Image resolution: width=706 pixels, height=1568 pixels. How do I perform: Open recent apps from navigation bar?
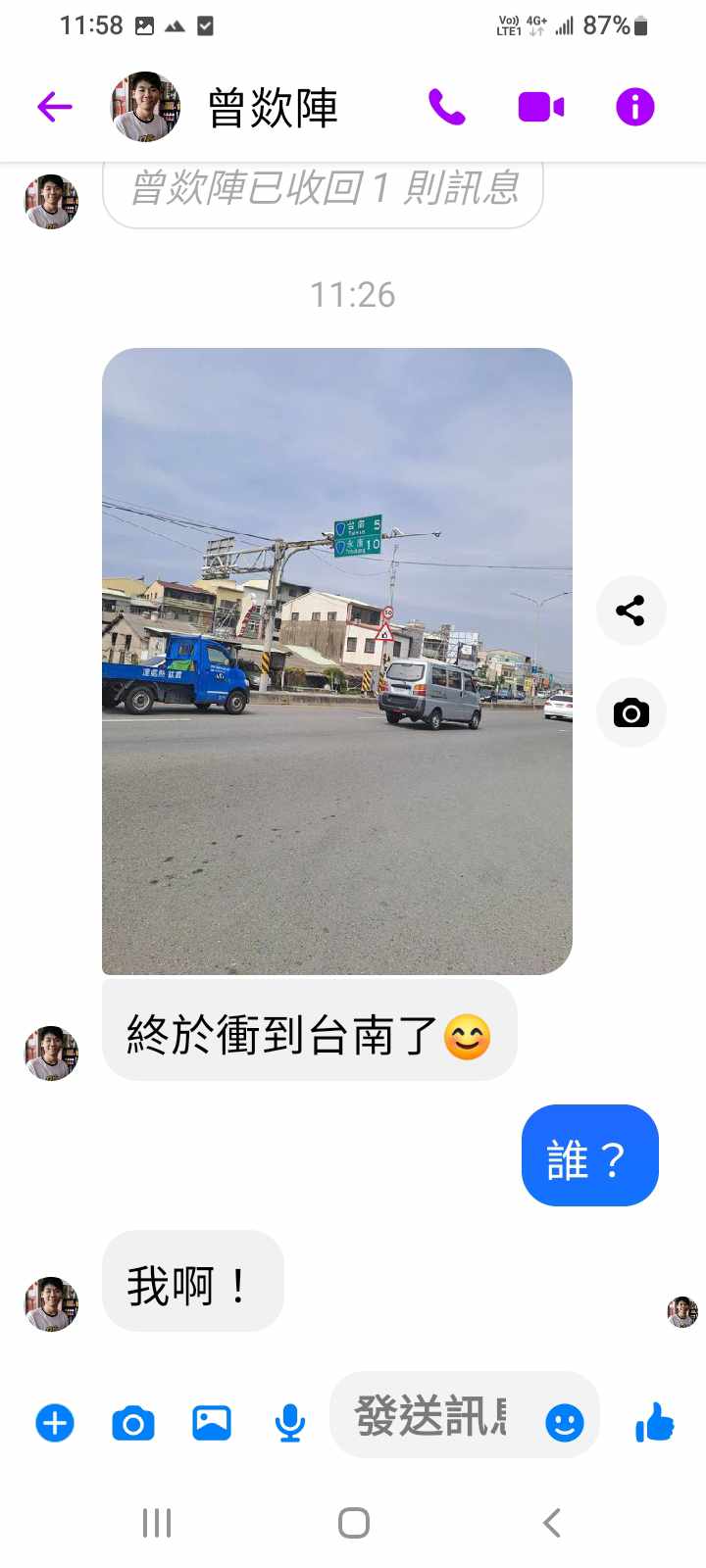[x=157, y=1523]
